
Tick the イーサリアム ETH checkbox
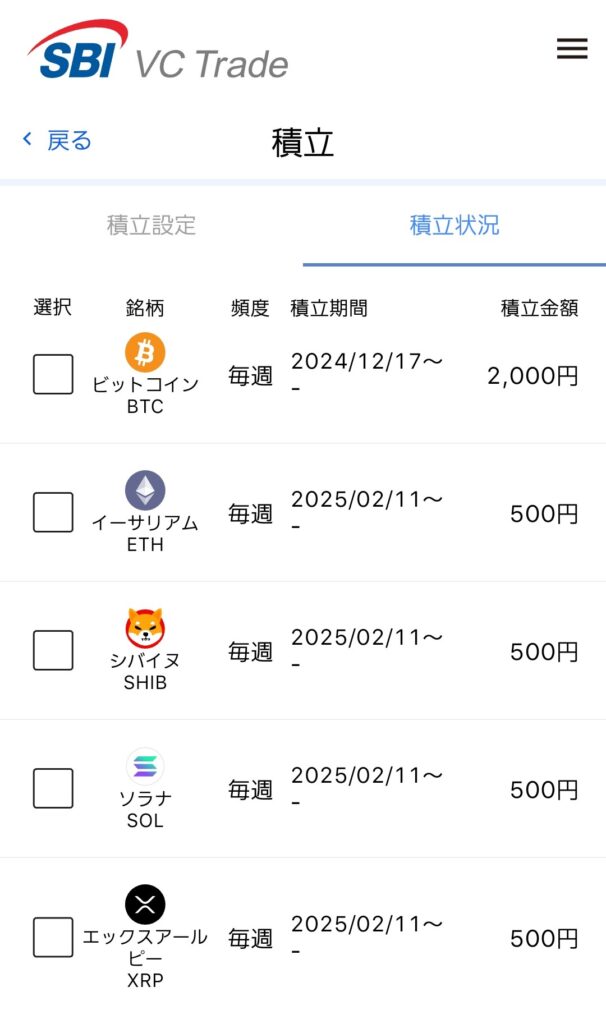(x=53, y=513)
